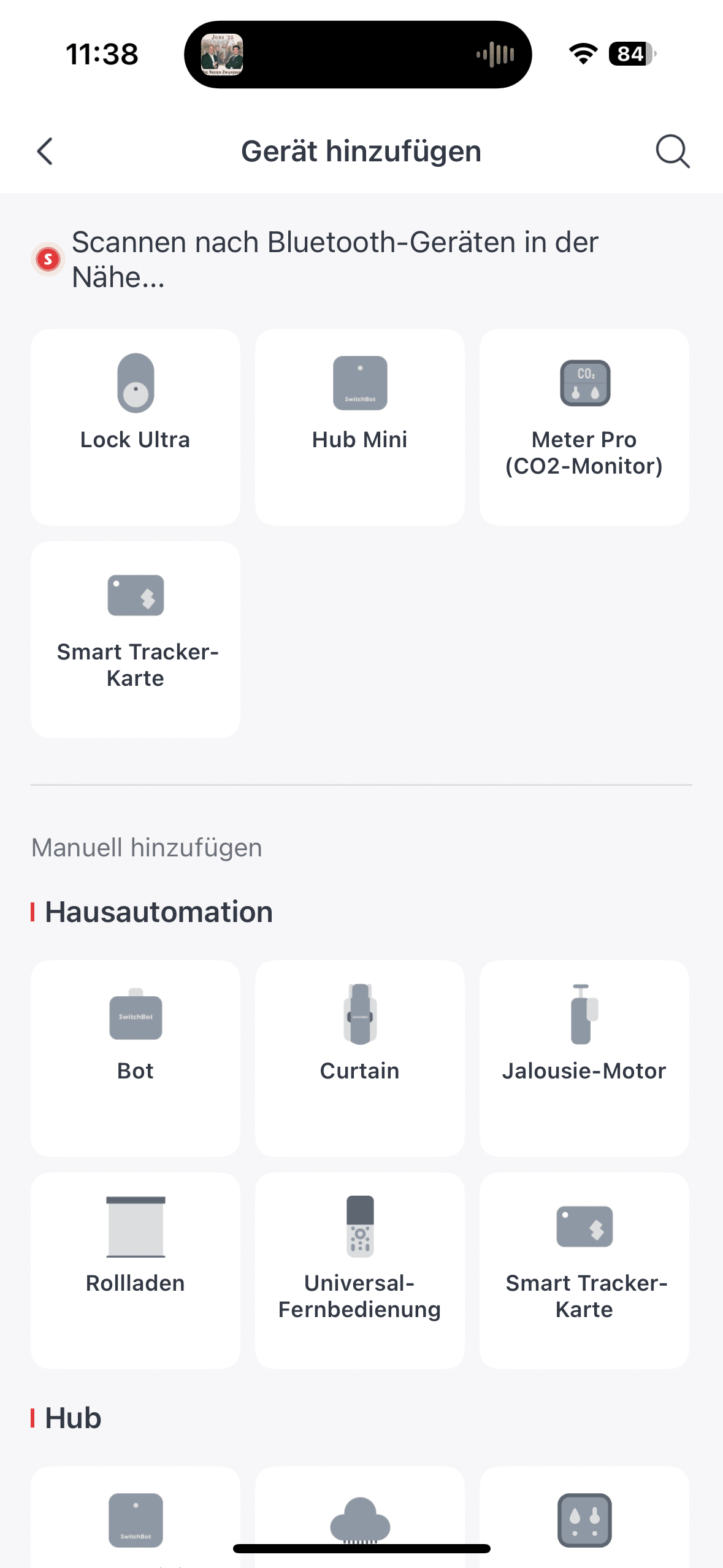This screenshot has width=723, height=1568.
Task: Choose the scanned Hub Mini device
Action: (359, 427)
